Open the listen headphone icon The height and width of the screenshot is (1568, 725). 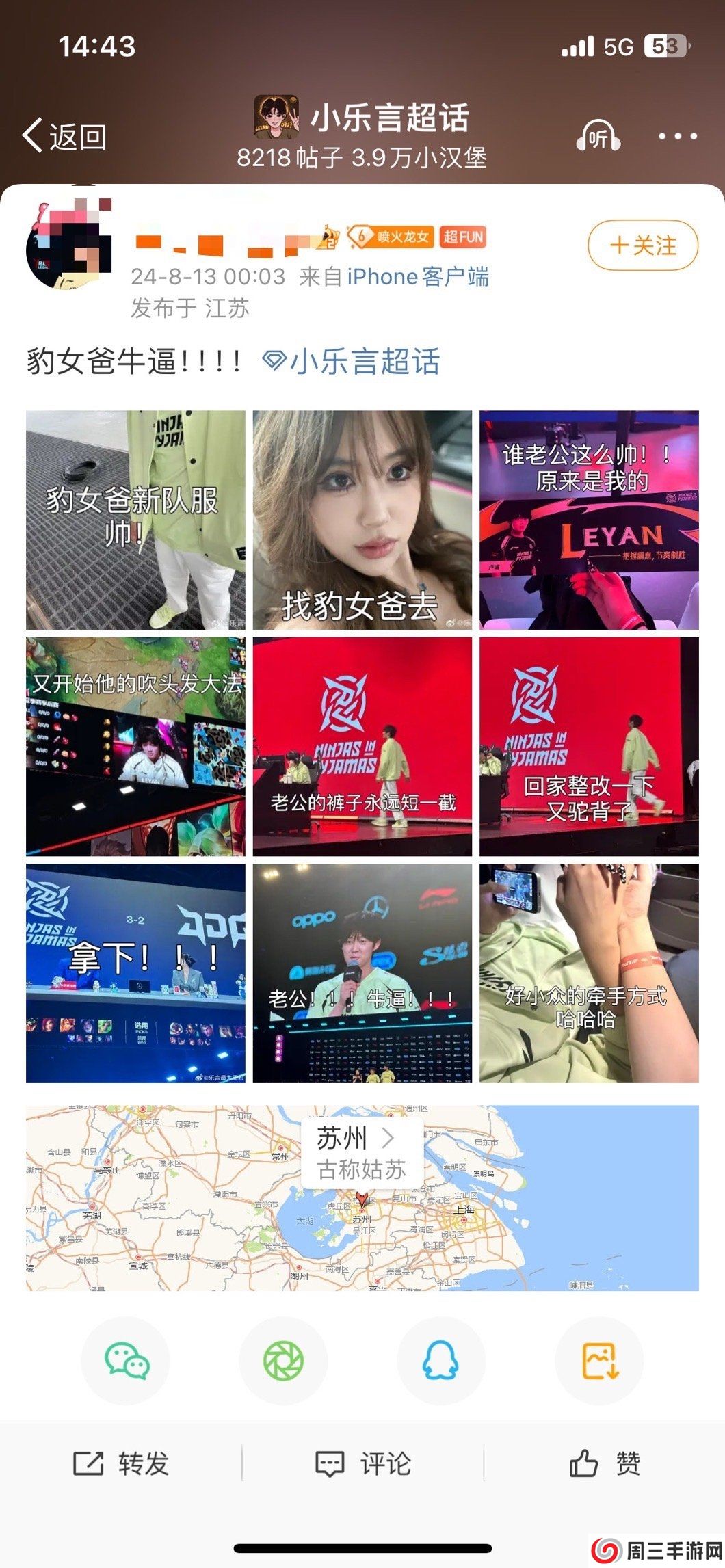click(x=598, y=137)
